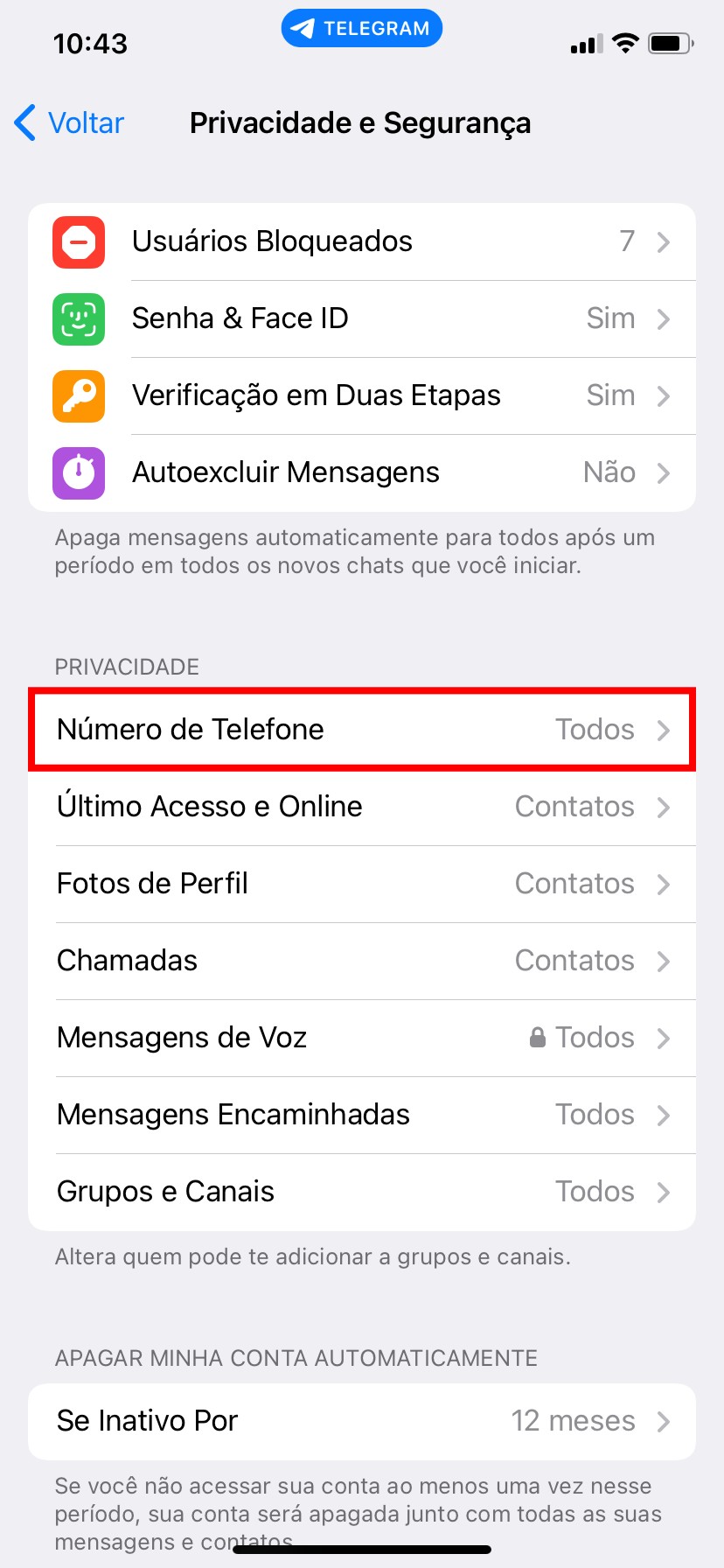Change the Se Inativo Por period

click(x=362, y=1421)
